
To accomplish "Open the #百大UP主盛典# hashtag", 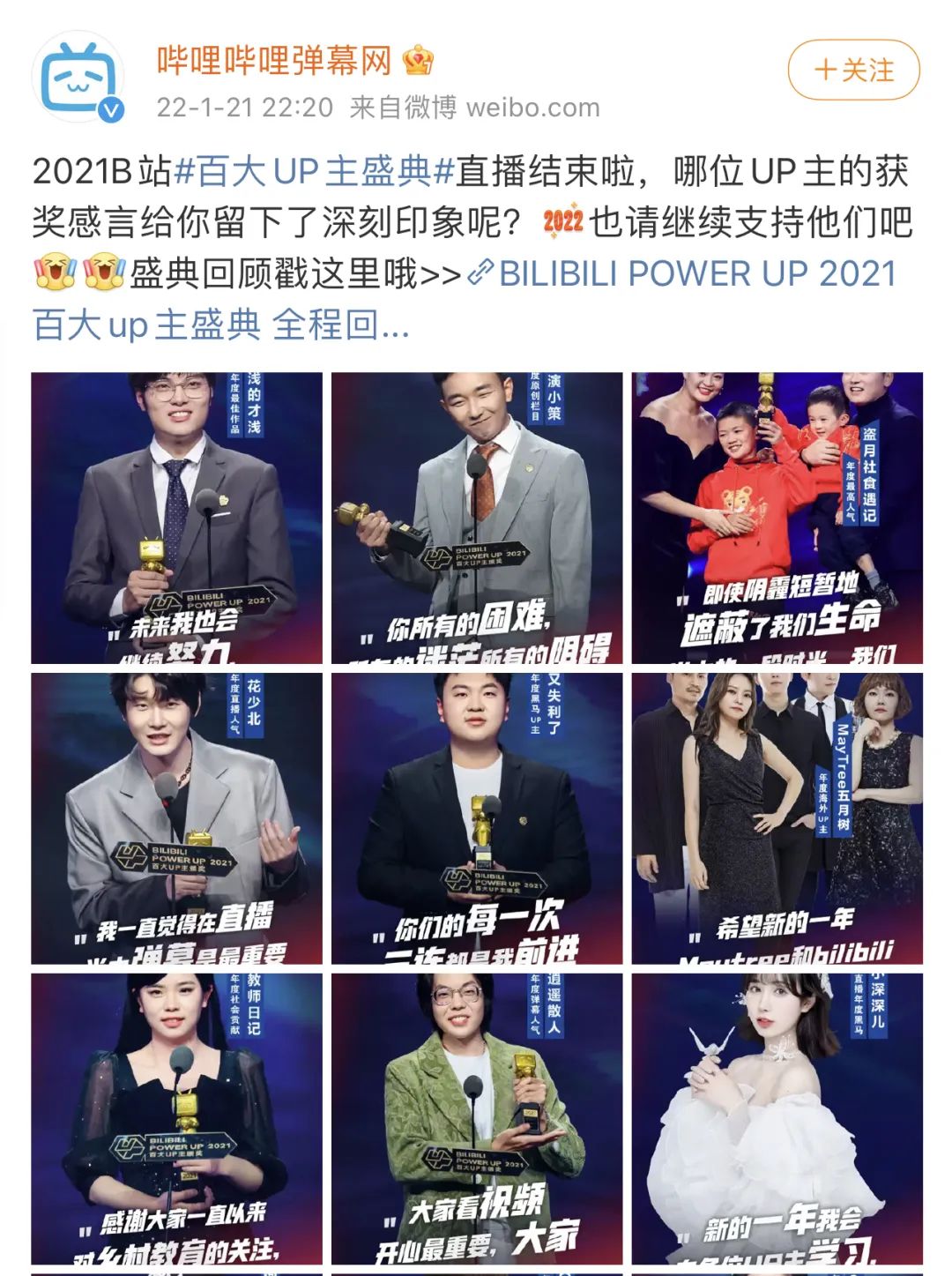I will pos(314,171).
